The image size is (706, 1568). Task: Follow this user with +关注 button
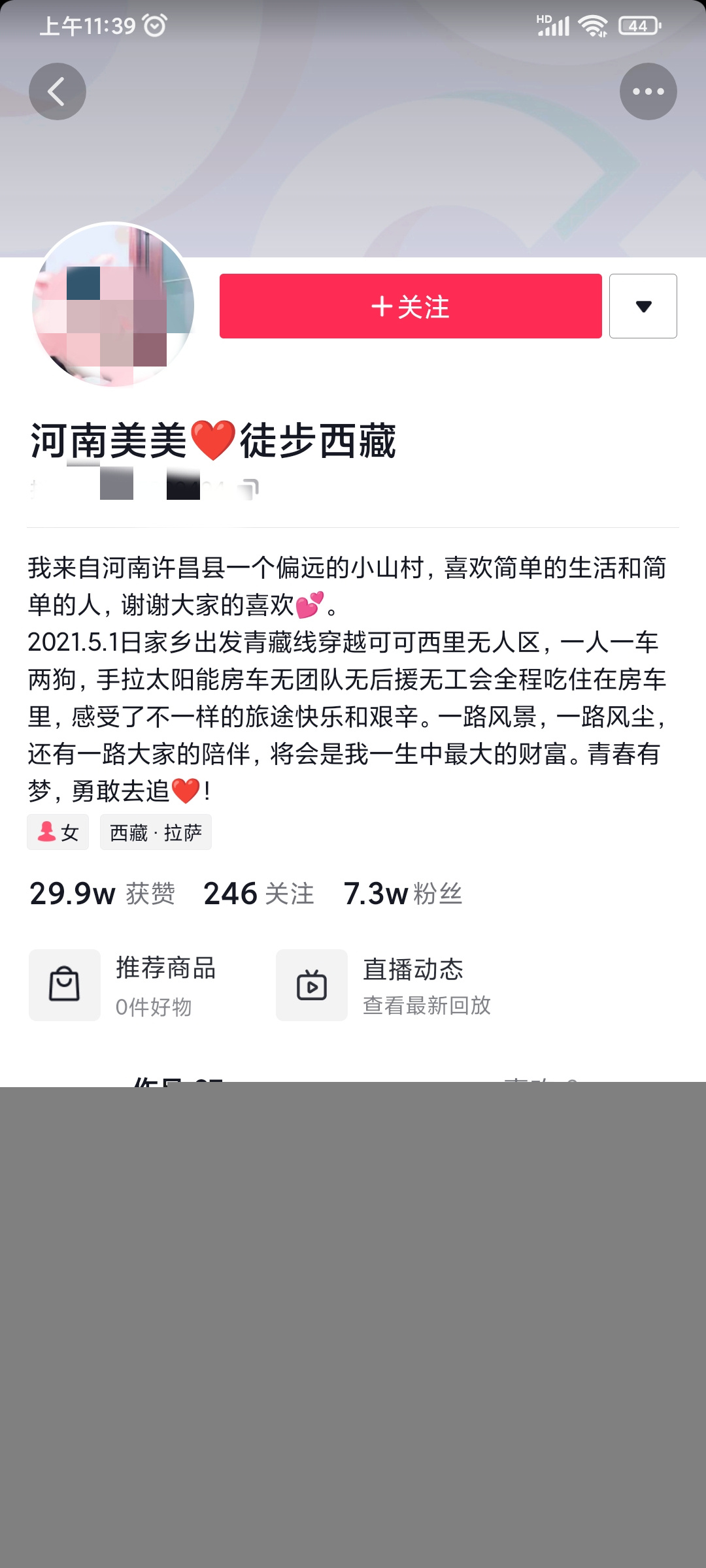(x=411, y=306)
